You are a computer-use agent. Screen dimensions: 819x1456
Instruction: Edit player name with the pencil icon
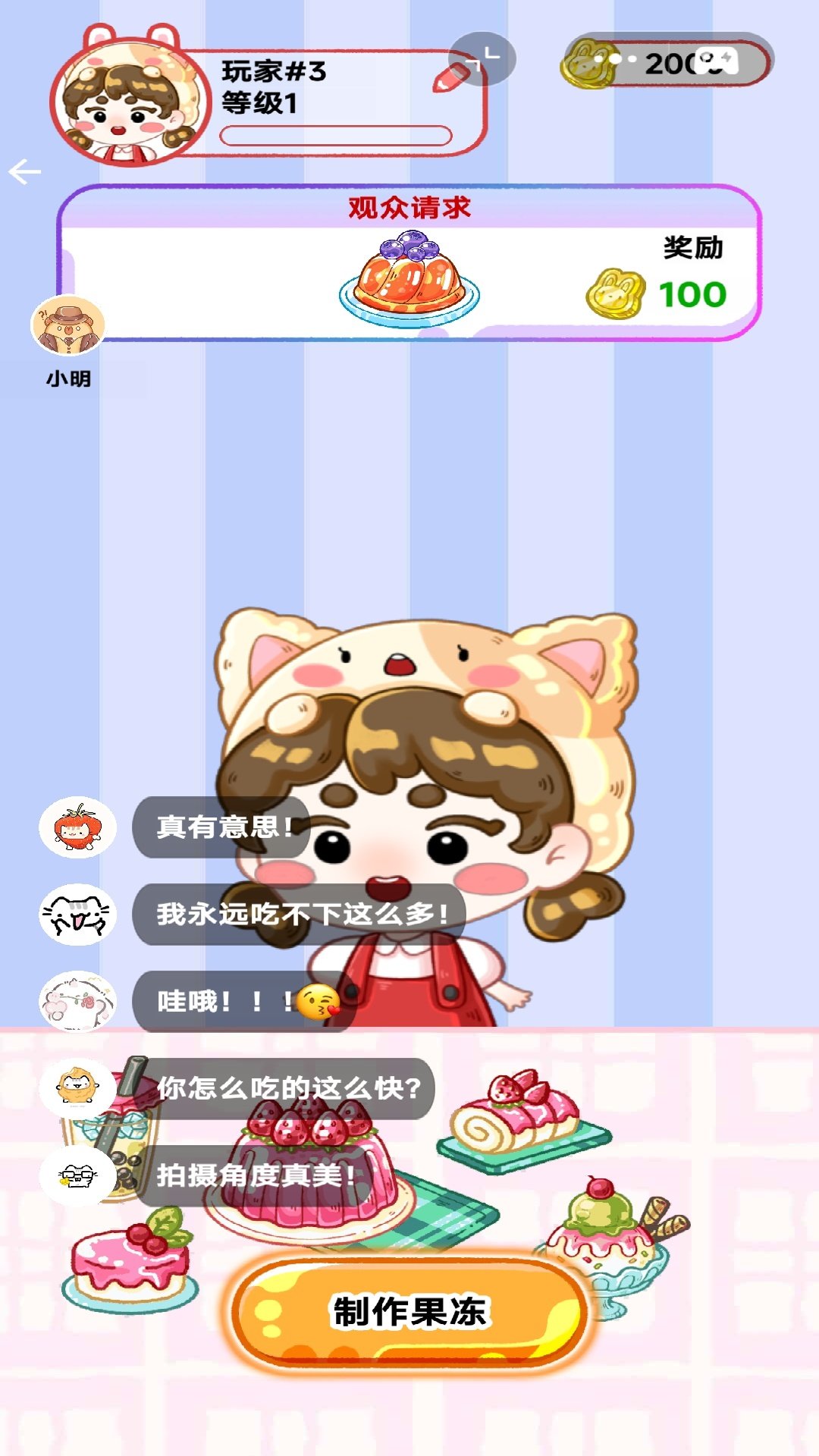(451, 78)
